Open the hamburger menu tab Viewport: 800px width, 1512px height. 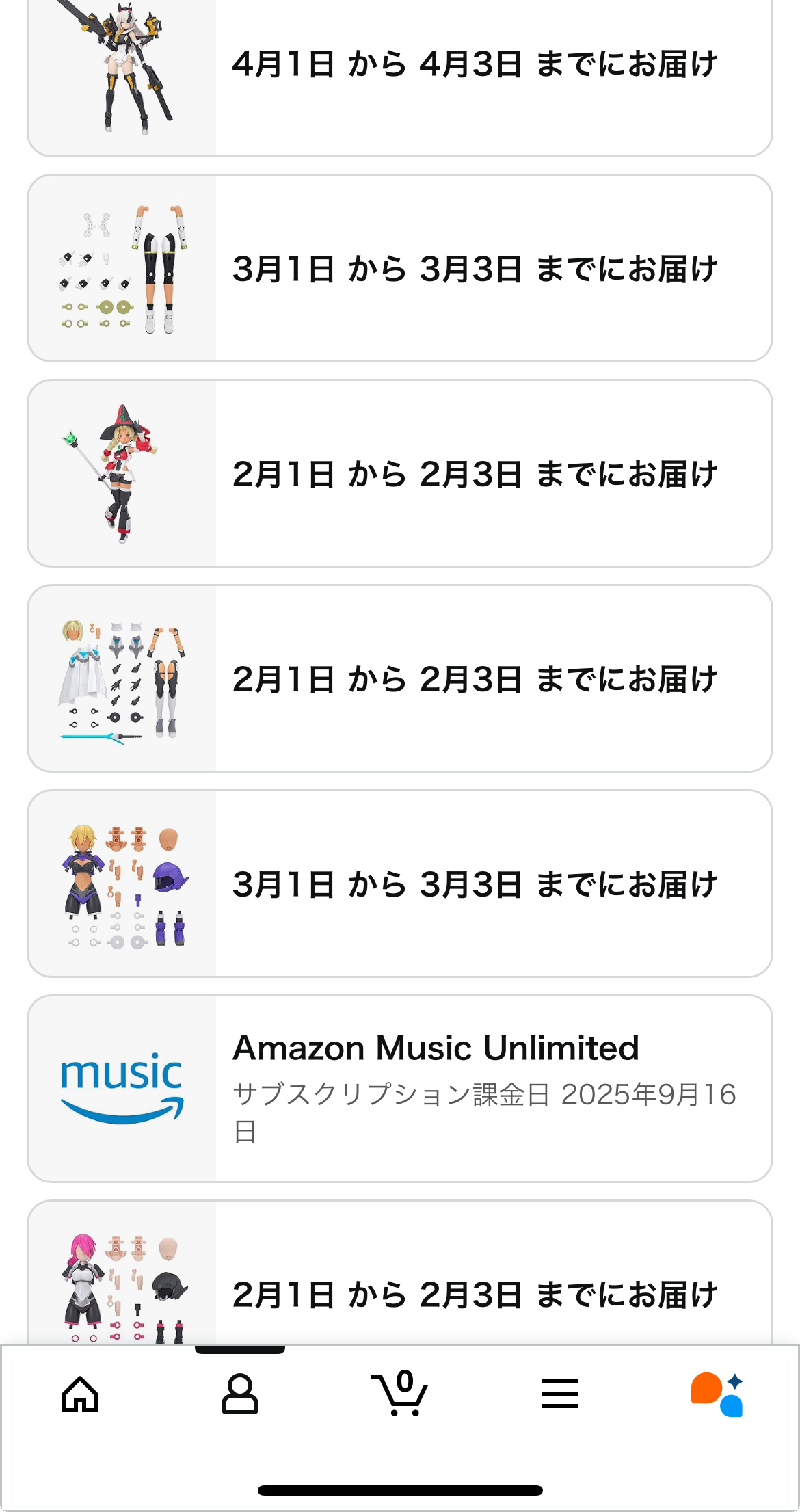click(560, 1394)
